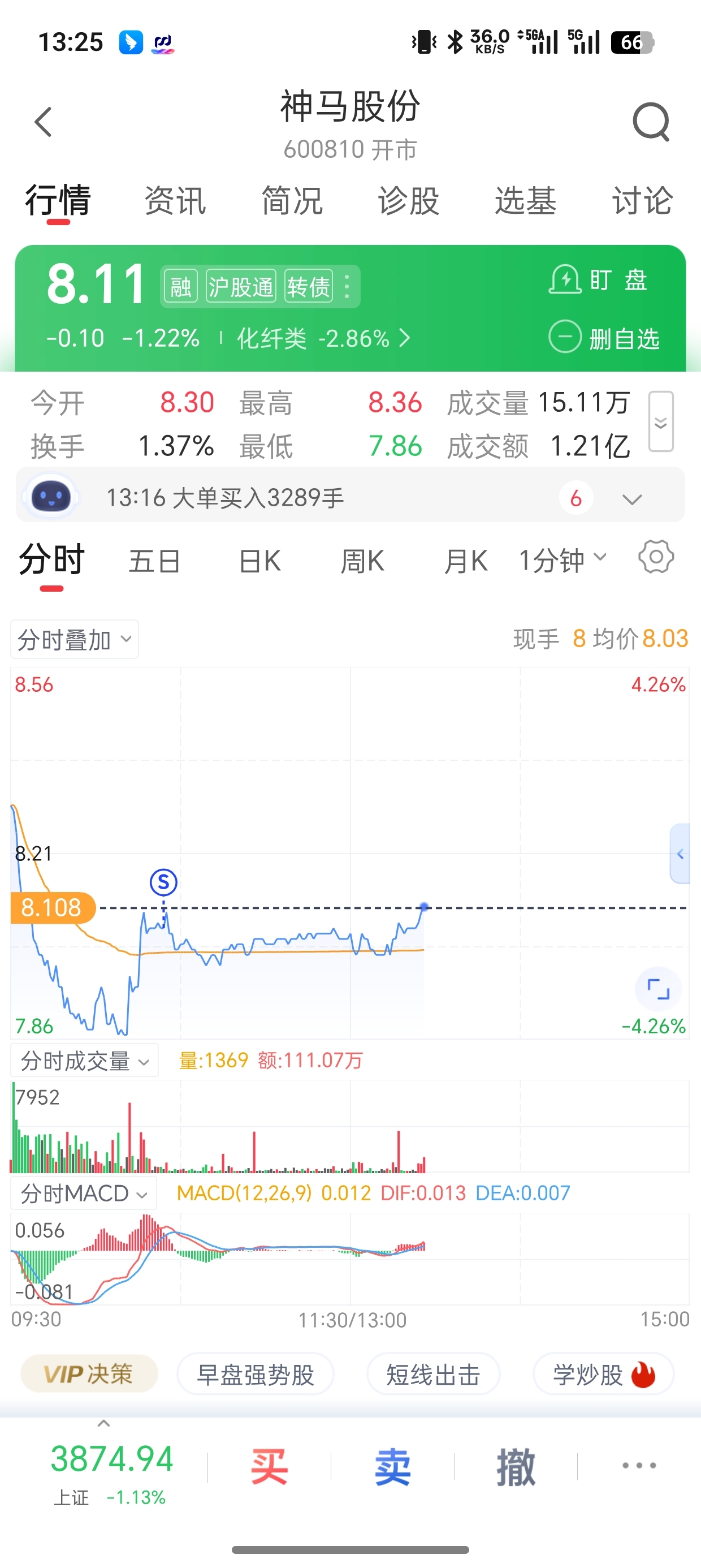Tap the blue 卖 button
The image size is (701, 1568).
pyautogui.click(x=393, y=1466)
